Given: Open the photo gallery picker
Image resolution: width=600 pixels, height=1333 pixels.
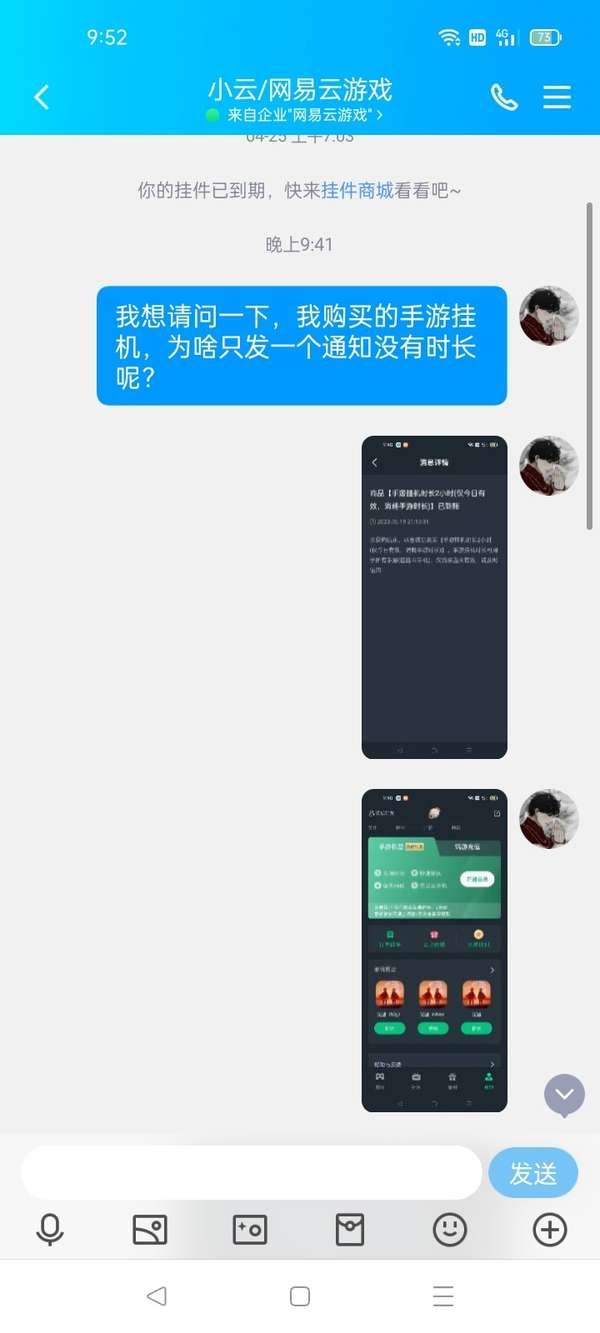Looking at the screenshot, I should (x=150, y=1229).
